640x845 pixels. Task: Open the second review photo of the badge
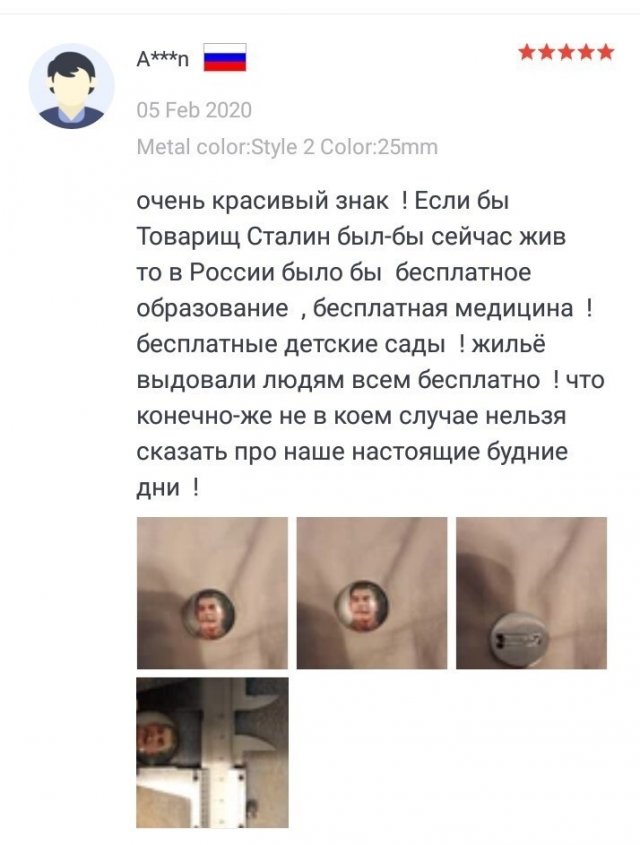[372, 592]
